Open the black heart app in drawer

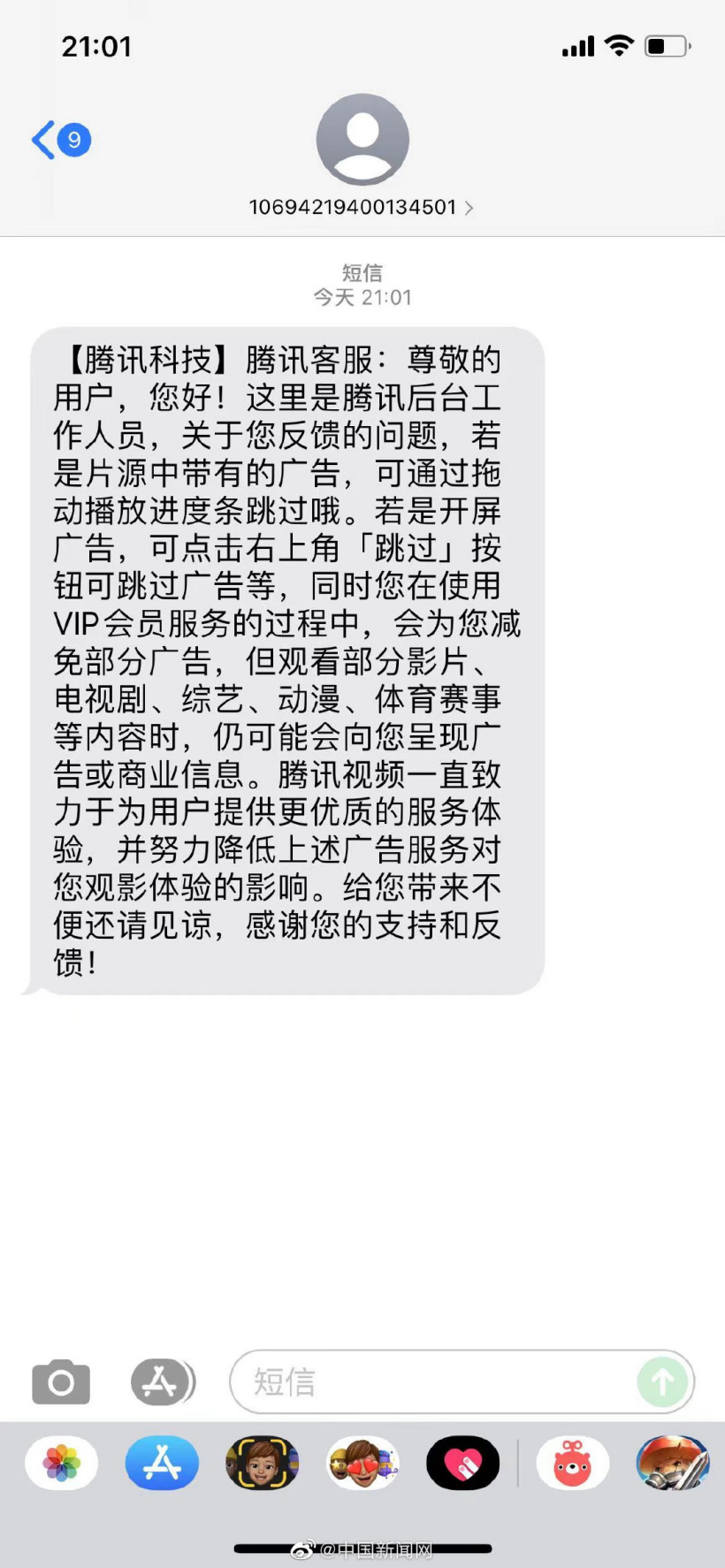click(463, 1463)
